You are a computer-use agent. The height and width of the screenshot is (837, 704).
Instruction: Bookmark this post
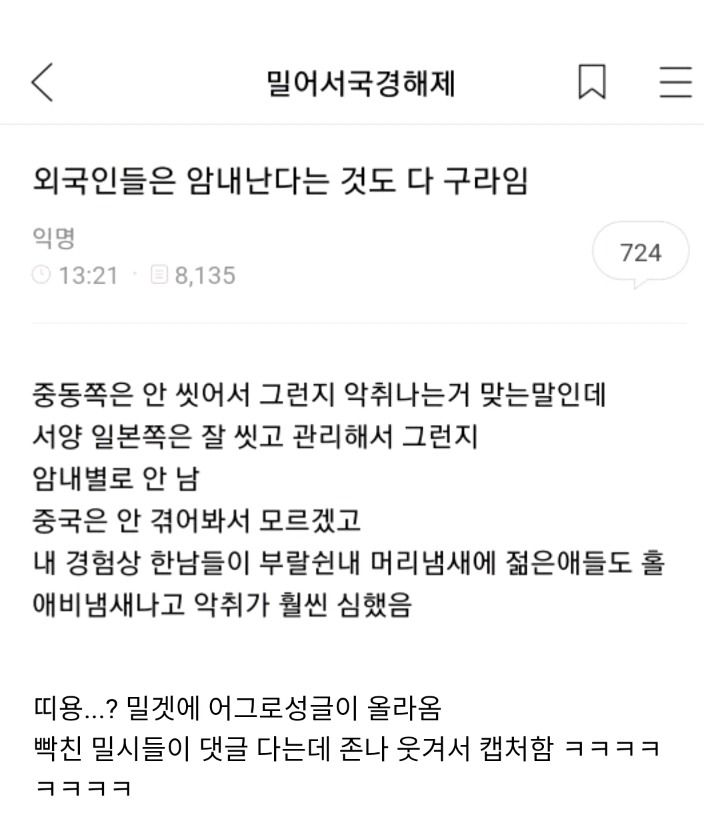592,84
